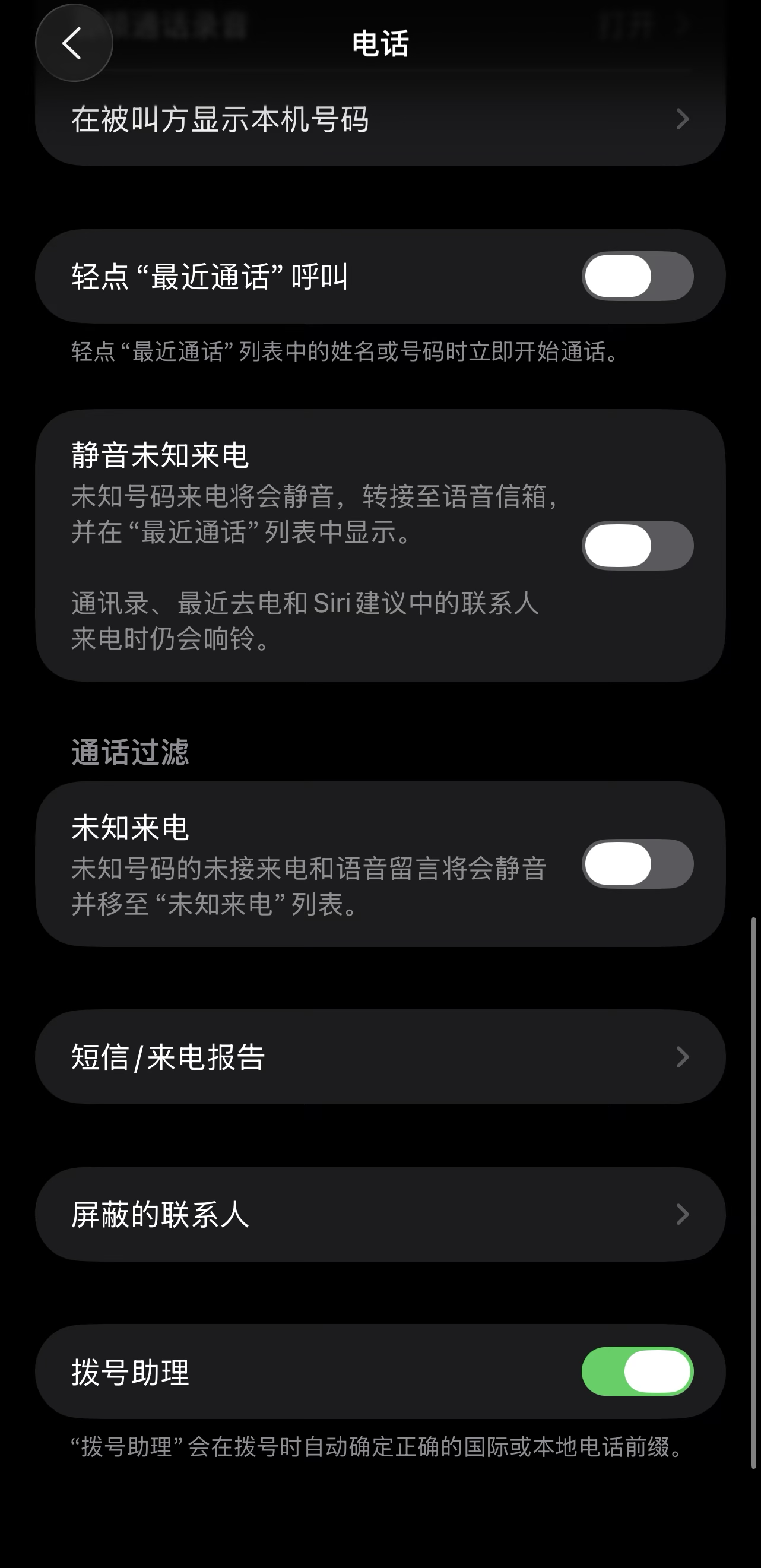
Task: Open 屏蔽的联系人 list
Action: click(380, 1214)
